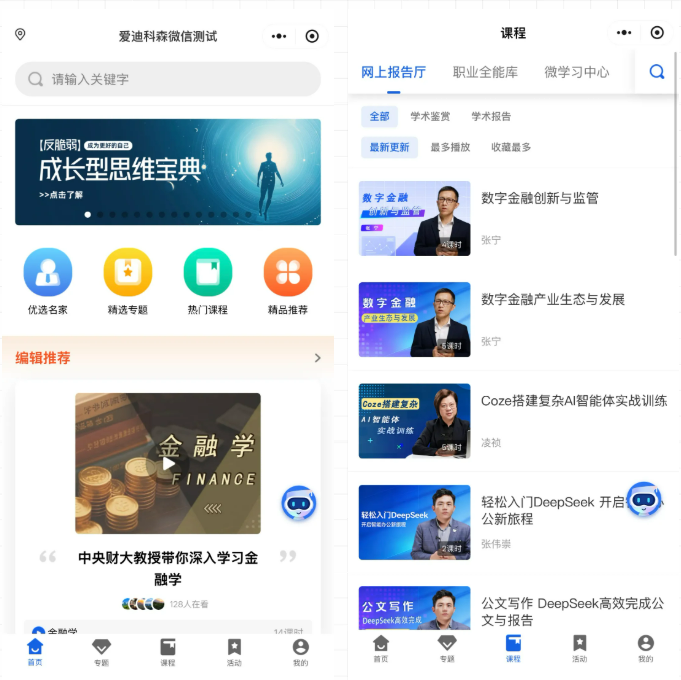681x680 pixels.
Task: Filter courses by 学术鉴赏
Action: [430, 117]
